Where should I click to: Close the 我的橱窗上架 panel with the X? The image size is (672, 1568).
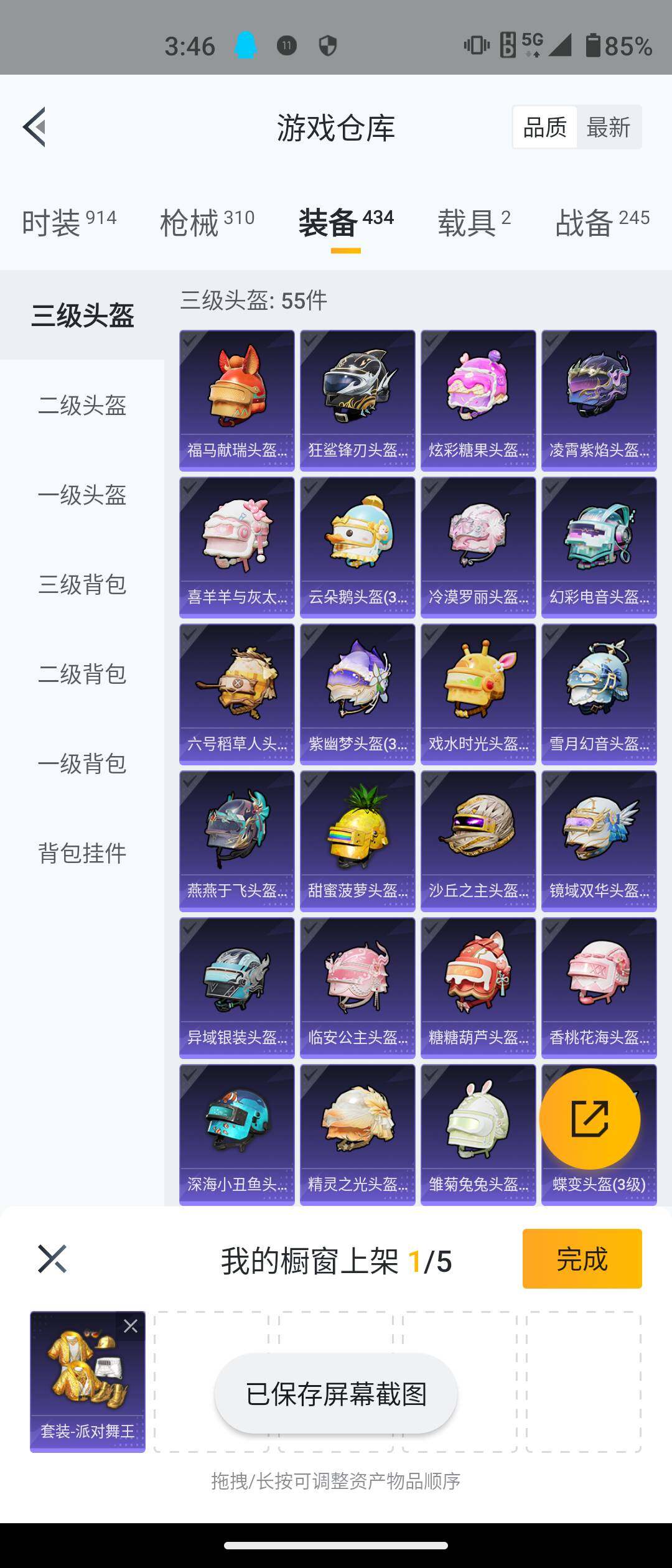pos(53,1259)
